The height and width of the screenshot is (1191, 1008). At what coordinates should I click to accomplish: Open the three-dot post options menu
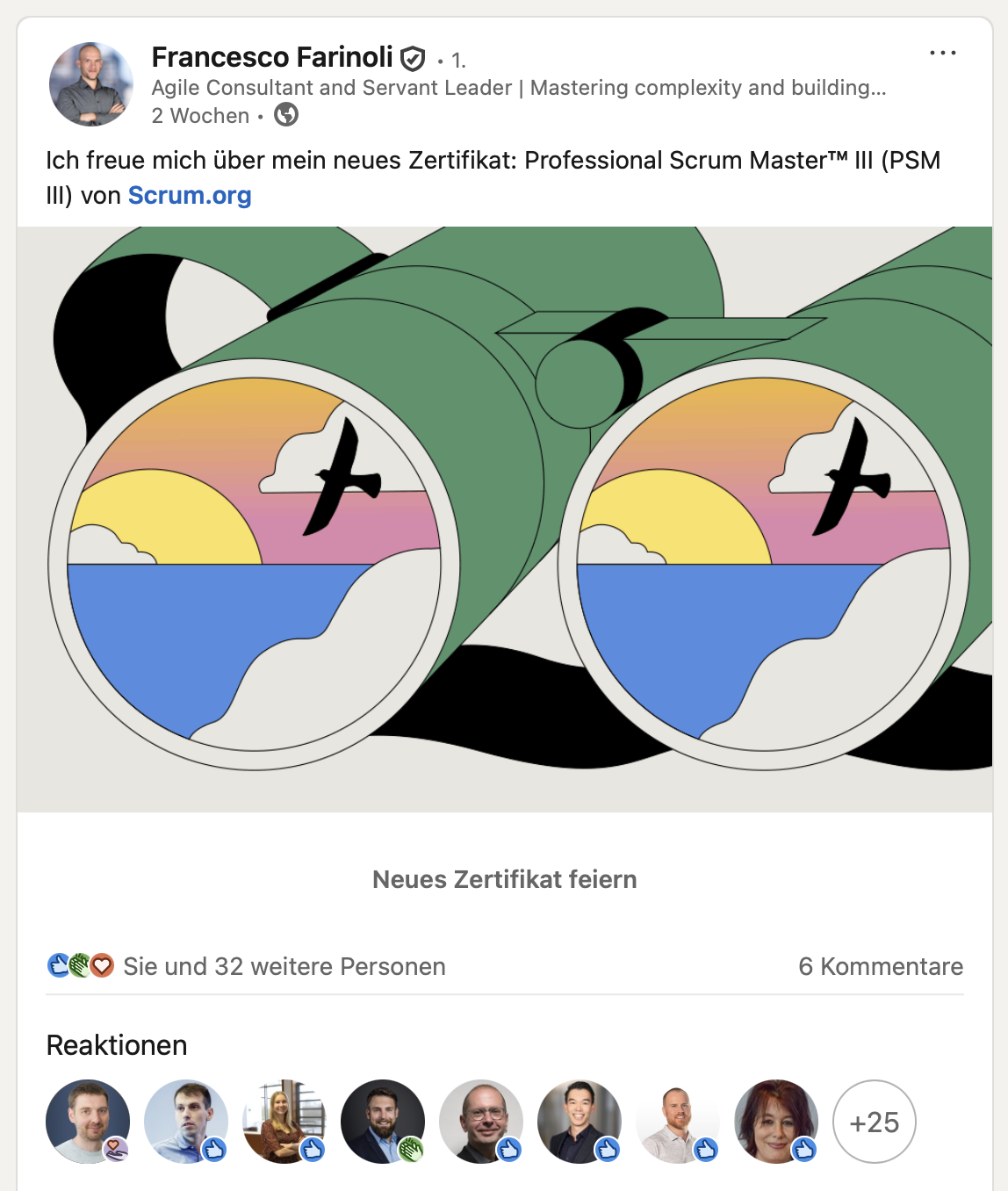tap(942, 54)
